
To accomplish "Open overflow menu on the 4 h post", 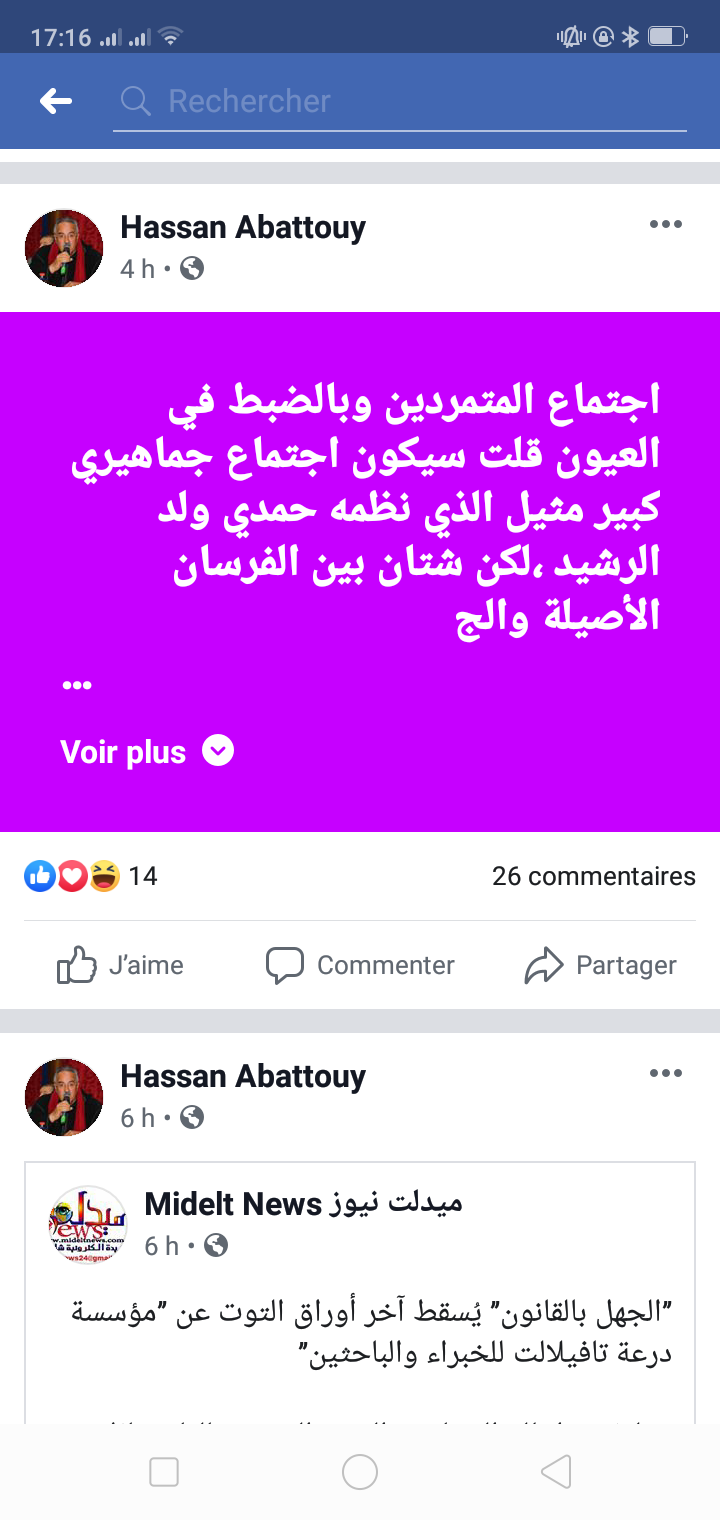I will click(x=665, y=224).
